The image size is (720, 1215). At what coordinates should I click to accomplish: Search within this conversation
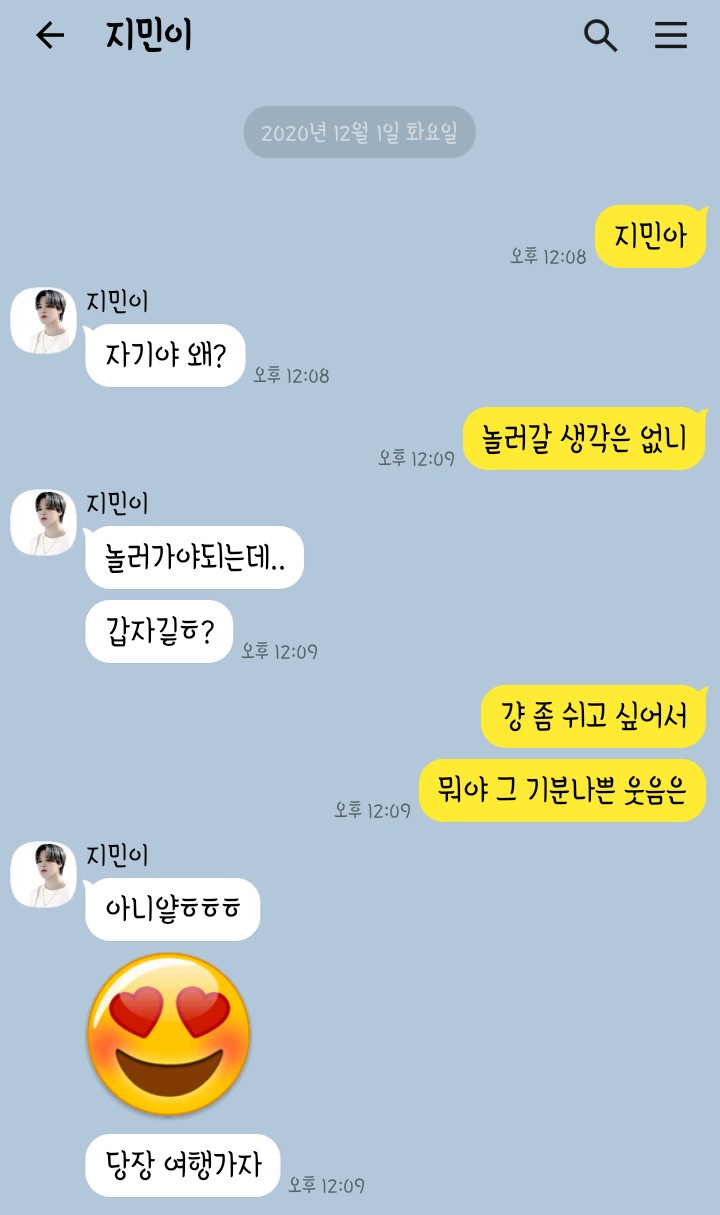[600, 36]
